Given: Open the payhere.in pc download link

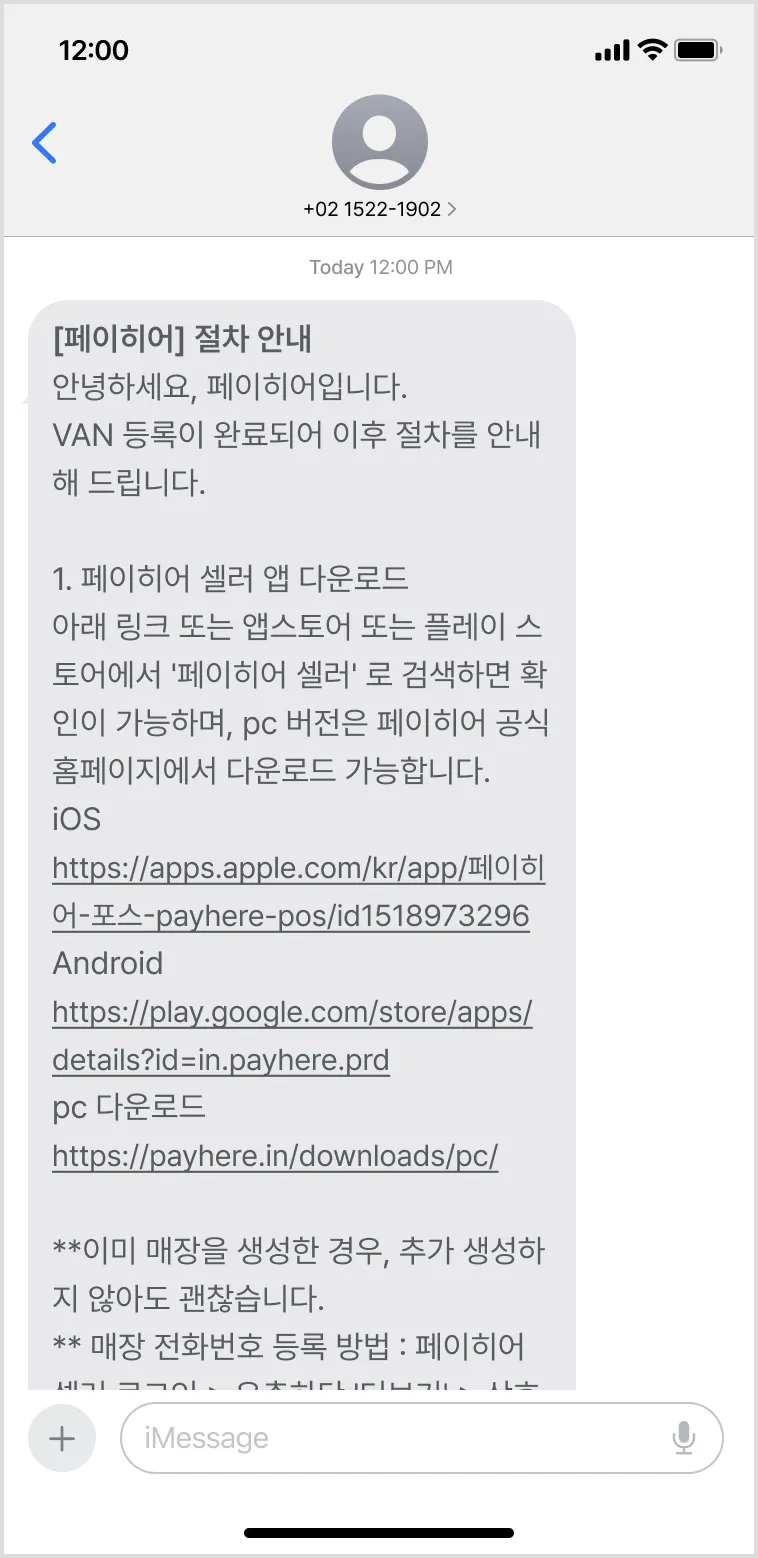Looking at the screenshot, I should (x=275, y=1156).
